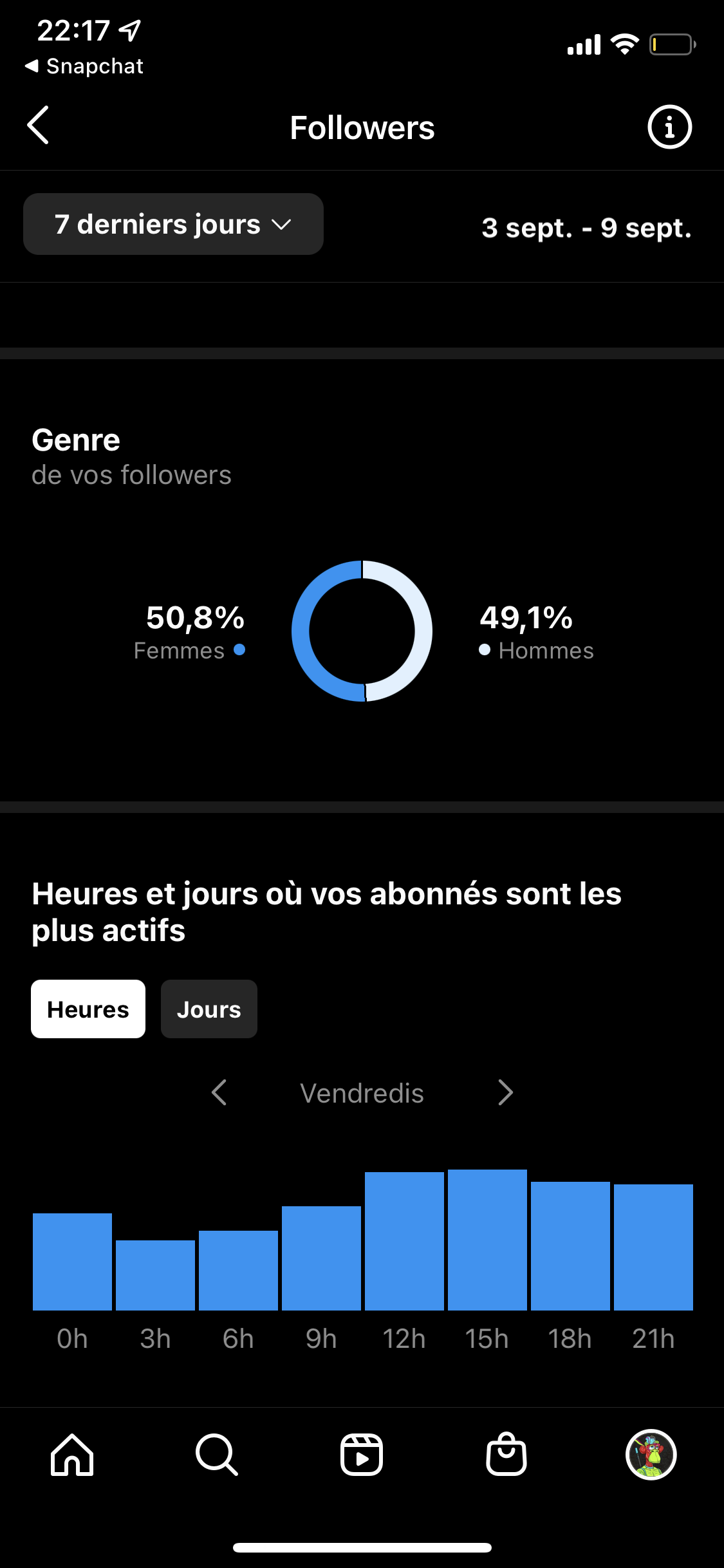Viewport: 724px width, 1568px height.
Task: Open the Home tab
Action: (72, 1455)
